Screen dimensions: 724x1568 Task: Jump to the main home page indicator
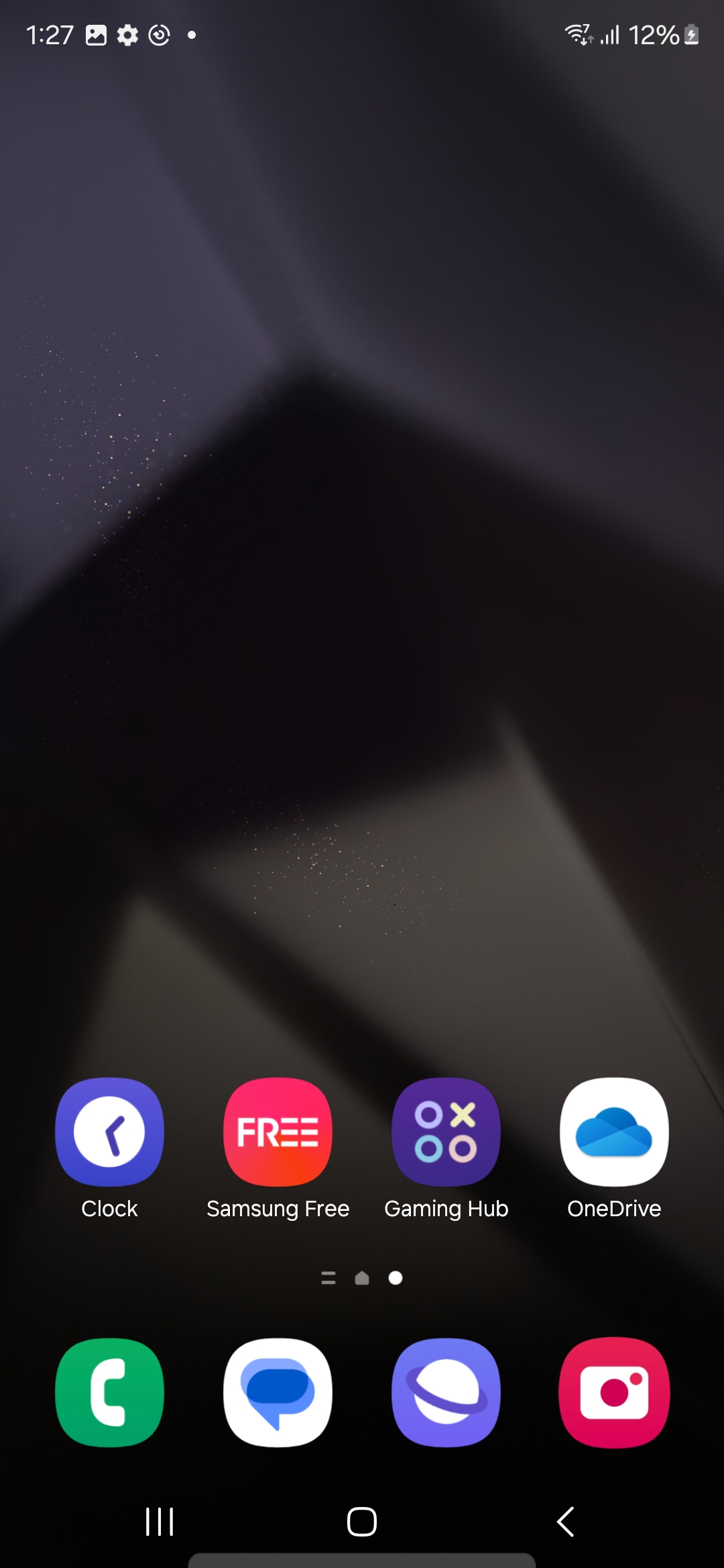(x=362, y=1279)
